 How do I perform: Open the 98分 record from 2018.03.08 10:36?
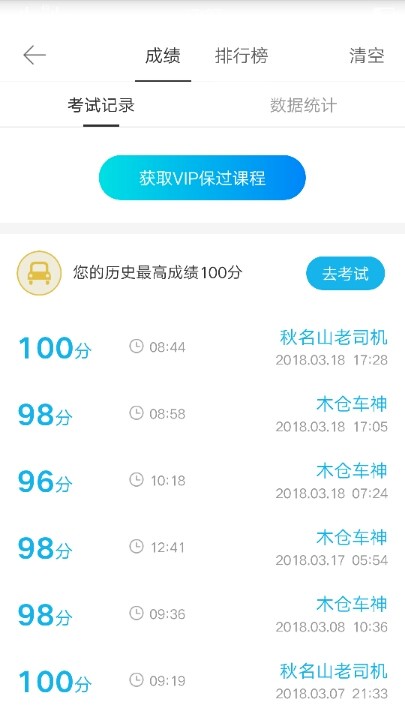point(202,614)
